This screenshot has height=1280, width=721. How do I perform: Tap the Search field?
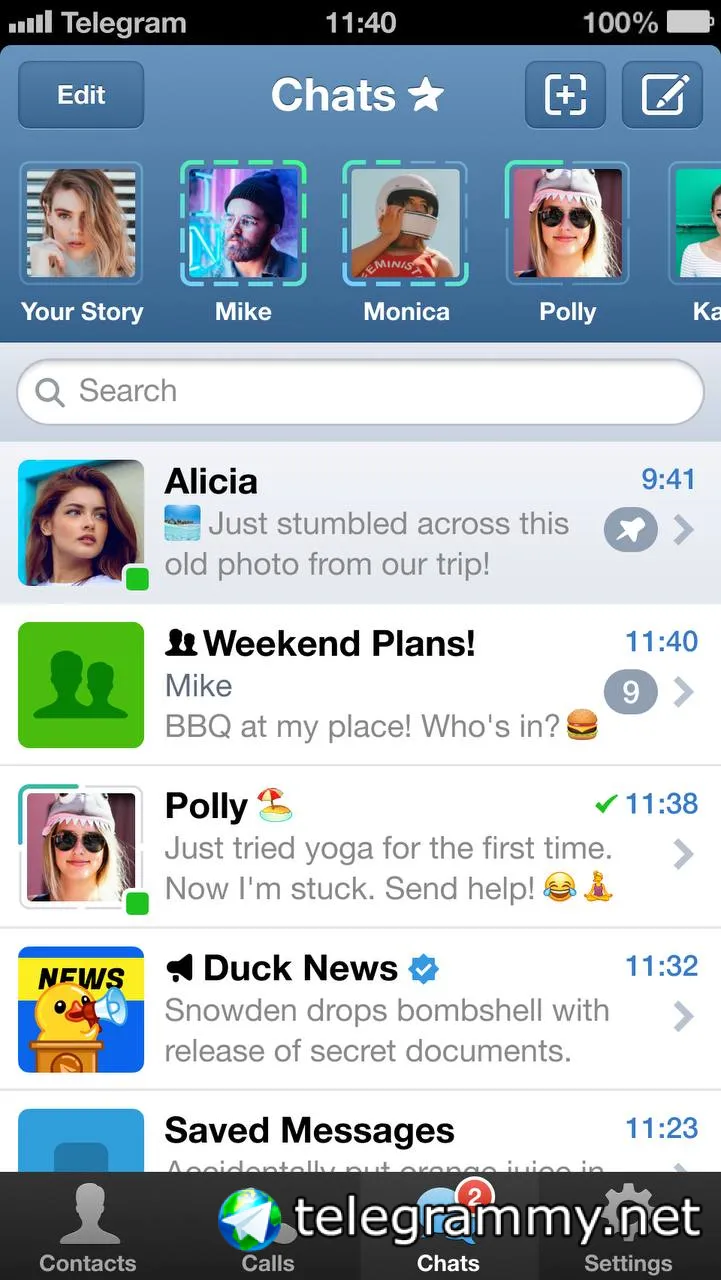[360, 391]
